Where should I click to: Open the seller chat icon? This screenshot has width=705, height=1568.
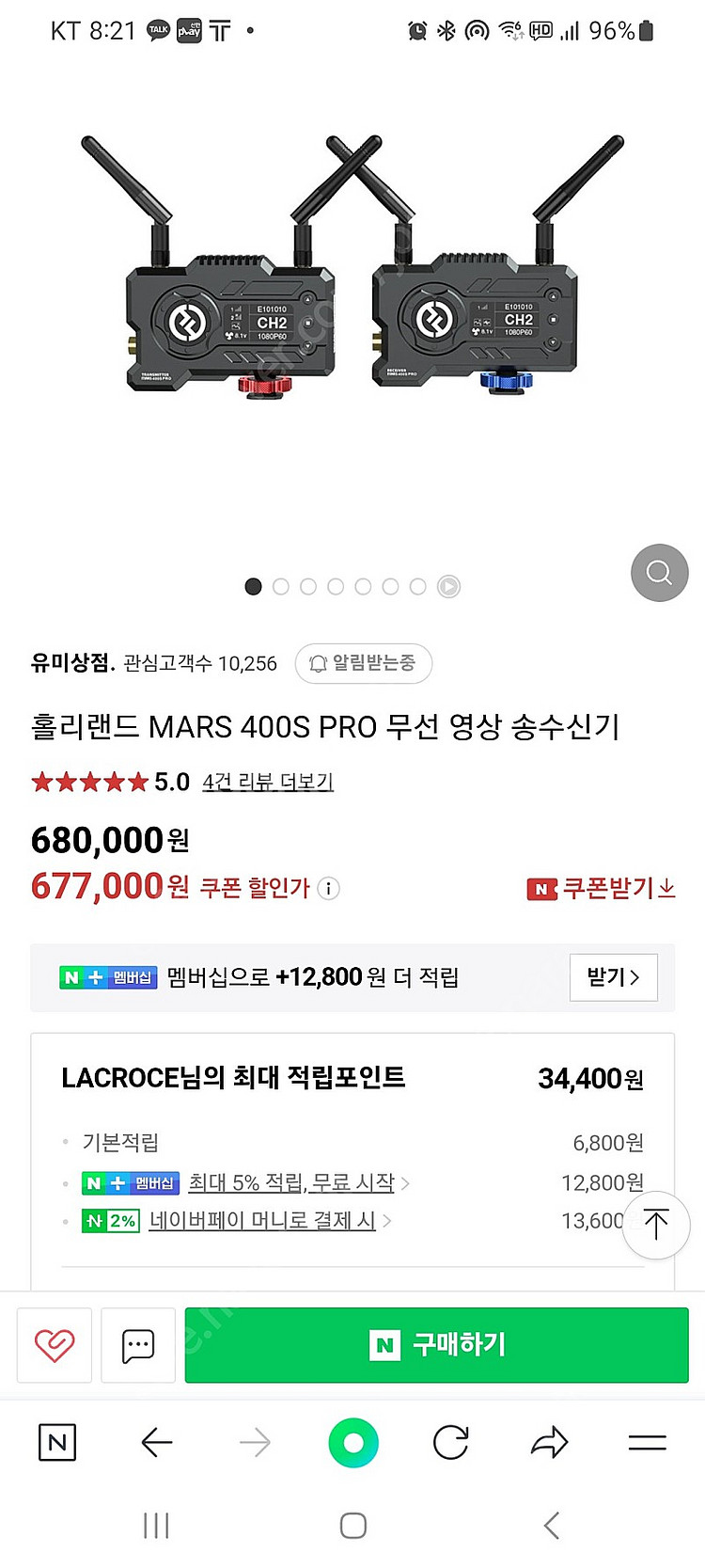point(138,1345)
